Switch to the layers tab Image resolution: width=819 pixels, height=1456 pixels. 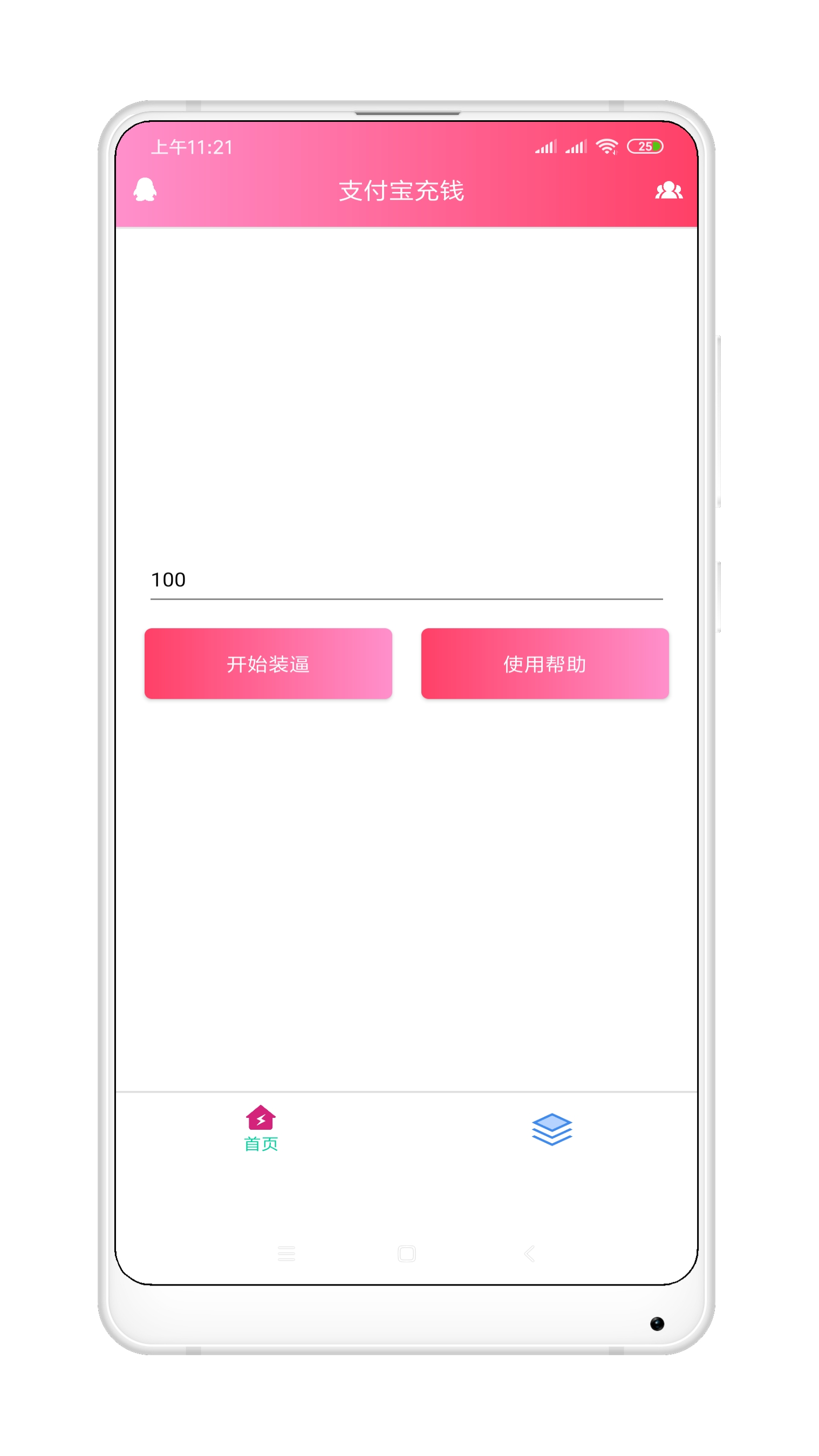click(551, 1129)
